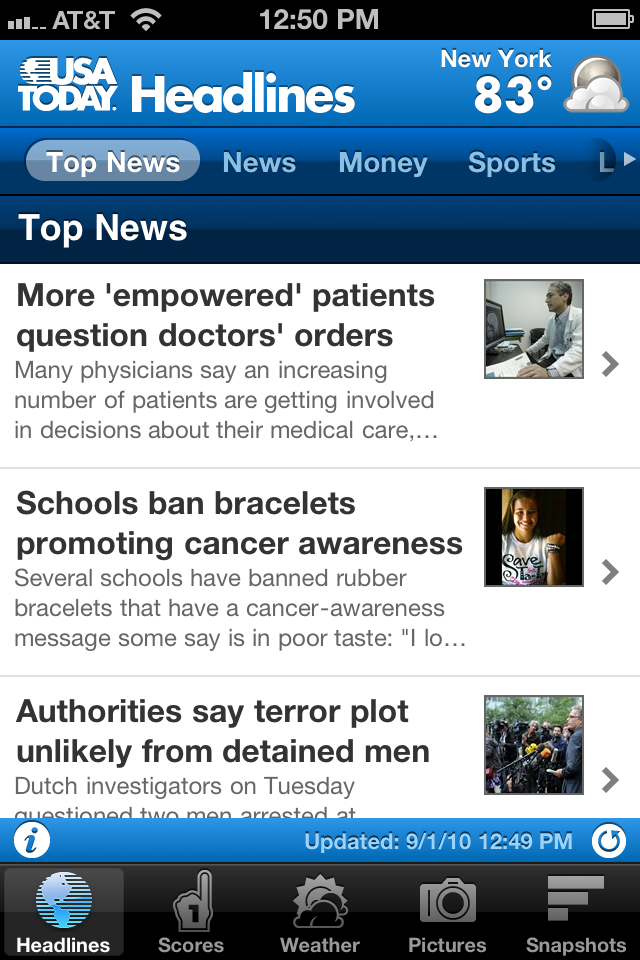Select the Money category tab
This screenshot has height=960, width=640.
tap(383, 163)
